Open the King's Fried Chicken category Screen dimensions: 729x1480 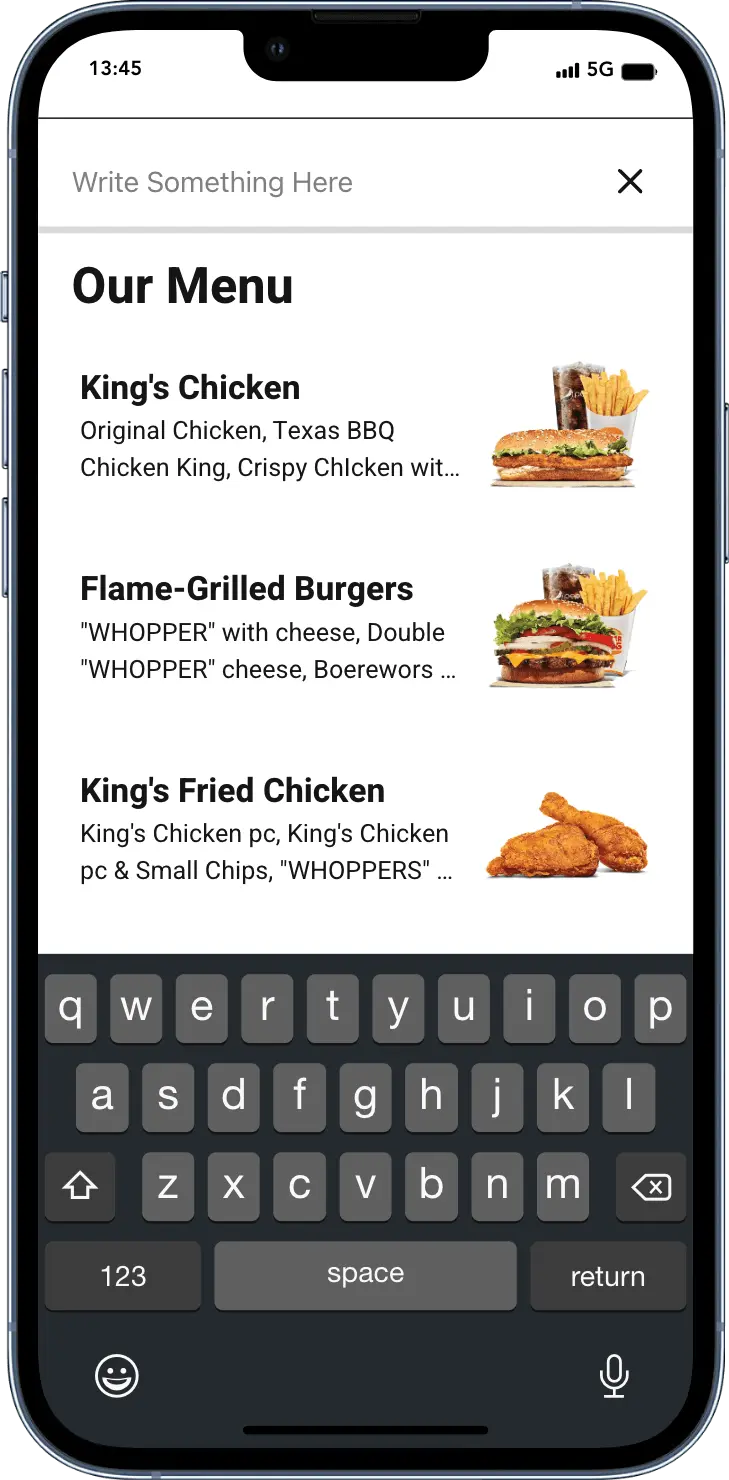pyautogui.click(x=364, y=829)
